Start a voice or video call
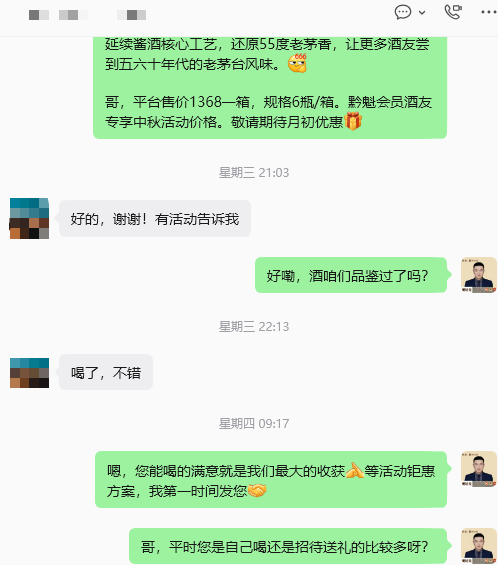This screenshot has height=565, width=498. click(x=453, y=12)
